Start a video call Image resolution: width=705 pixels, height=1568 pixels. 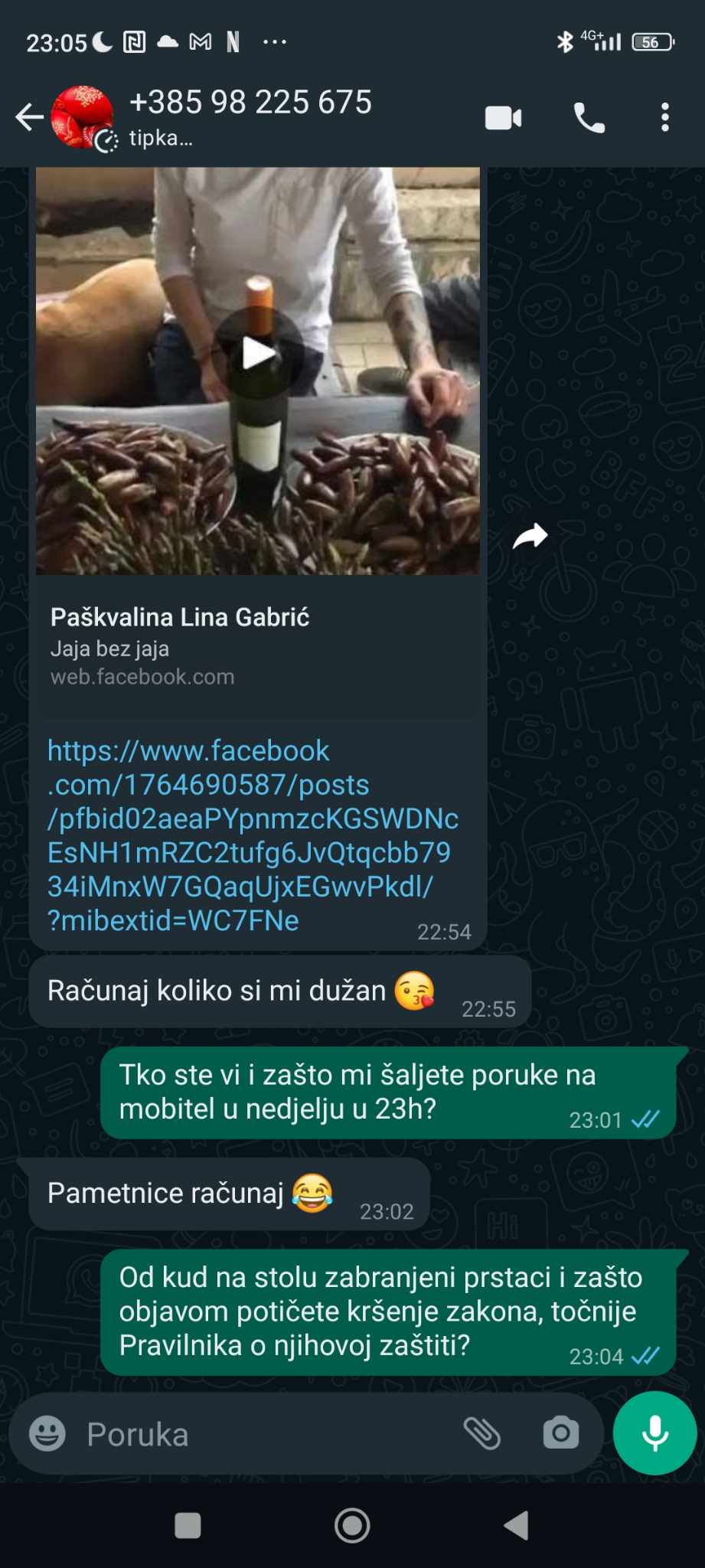point(504,118)
